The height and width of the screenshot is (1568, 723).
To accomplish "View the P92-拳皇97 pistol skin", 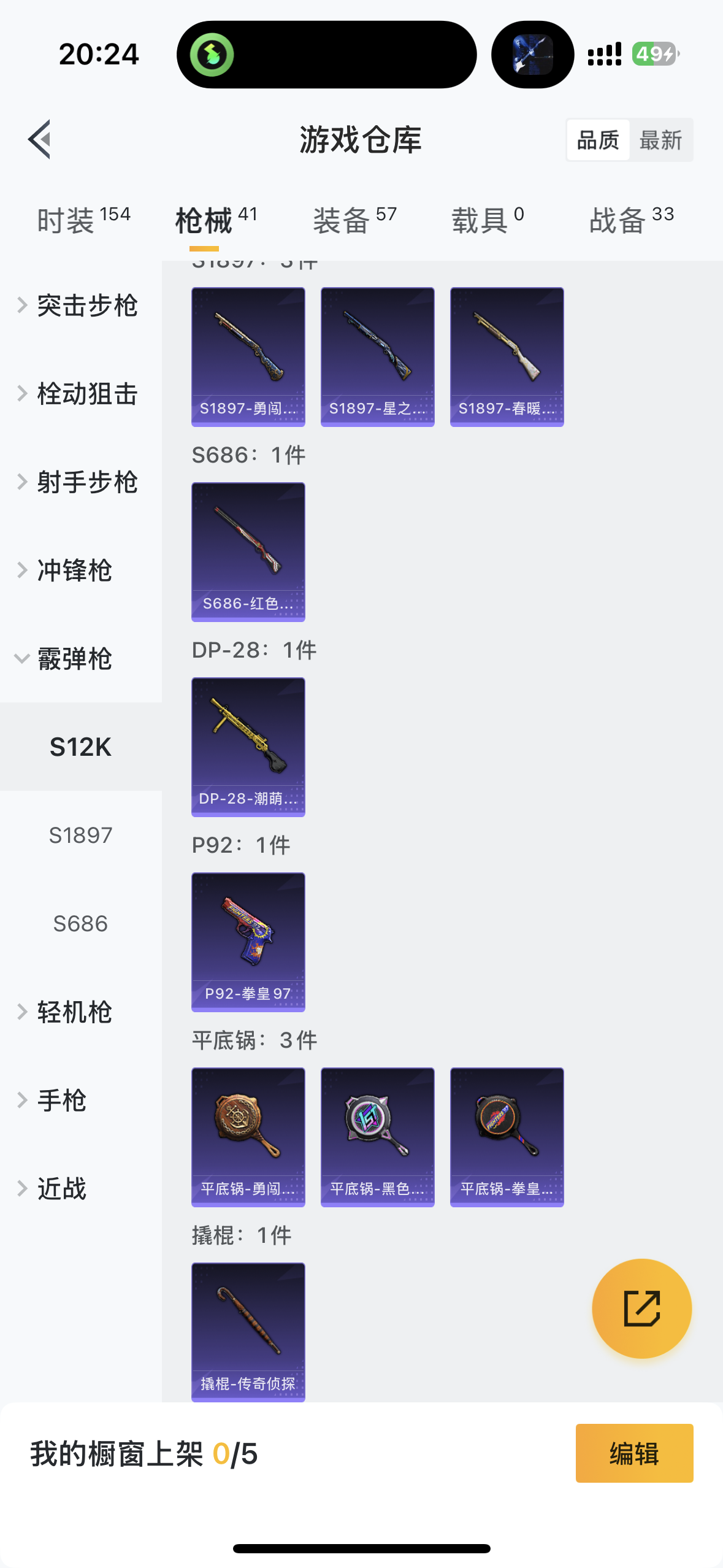I will pos(248,942).
